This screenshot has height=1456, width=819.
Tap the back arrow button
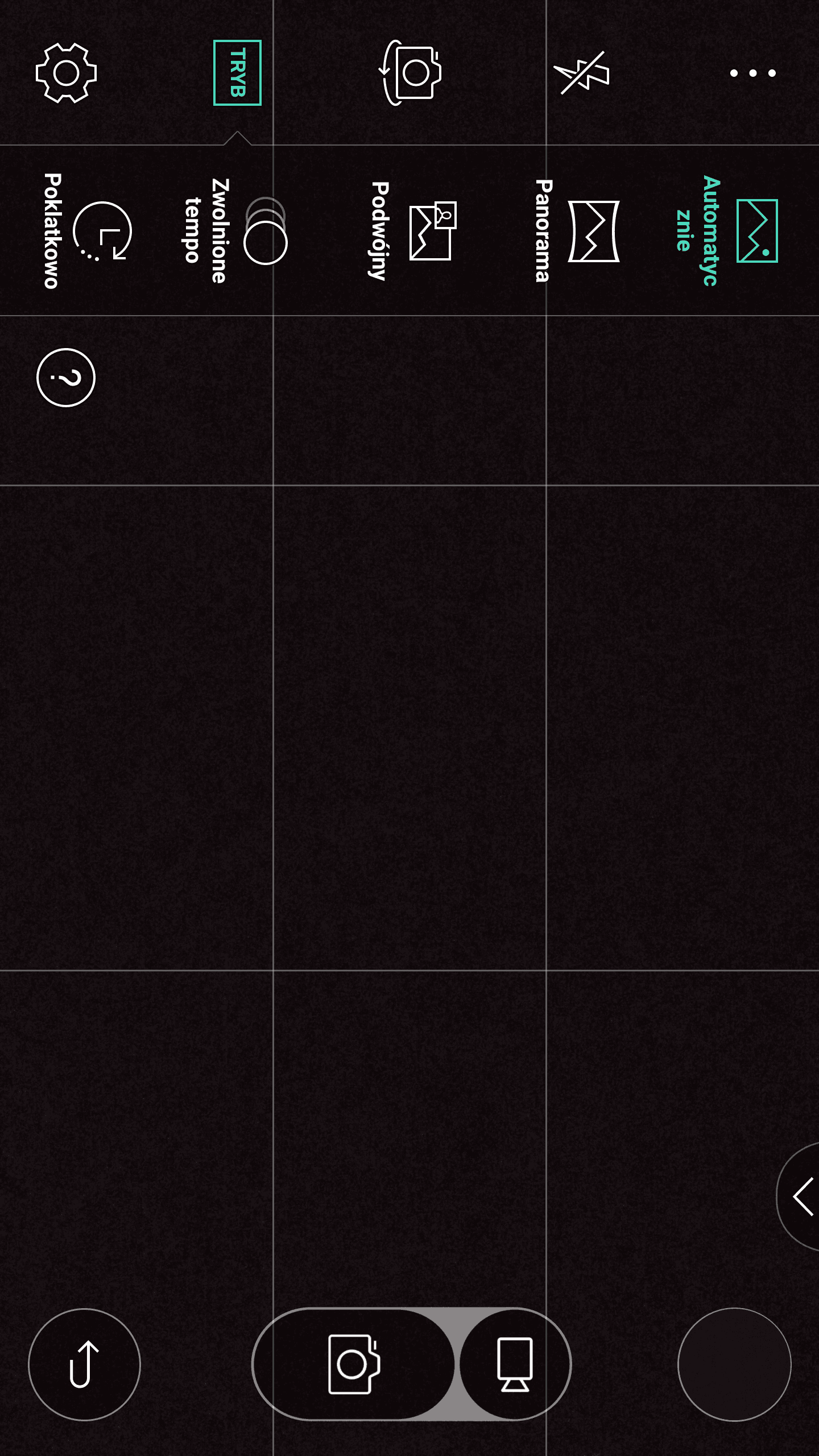coord(84,1364)
